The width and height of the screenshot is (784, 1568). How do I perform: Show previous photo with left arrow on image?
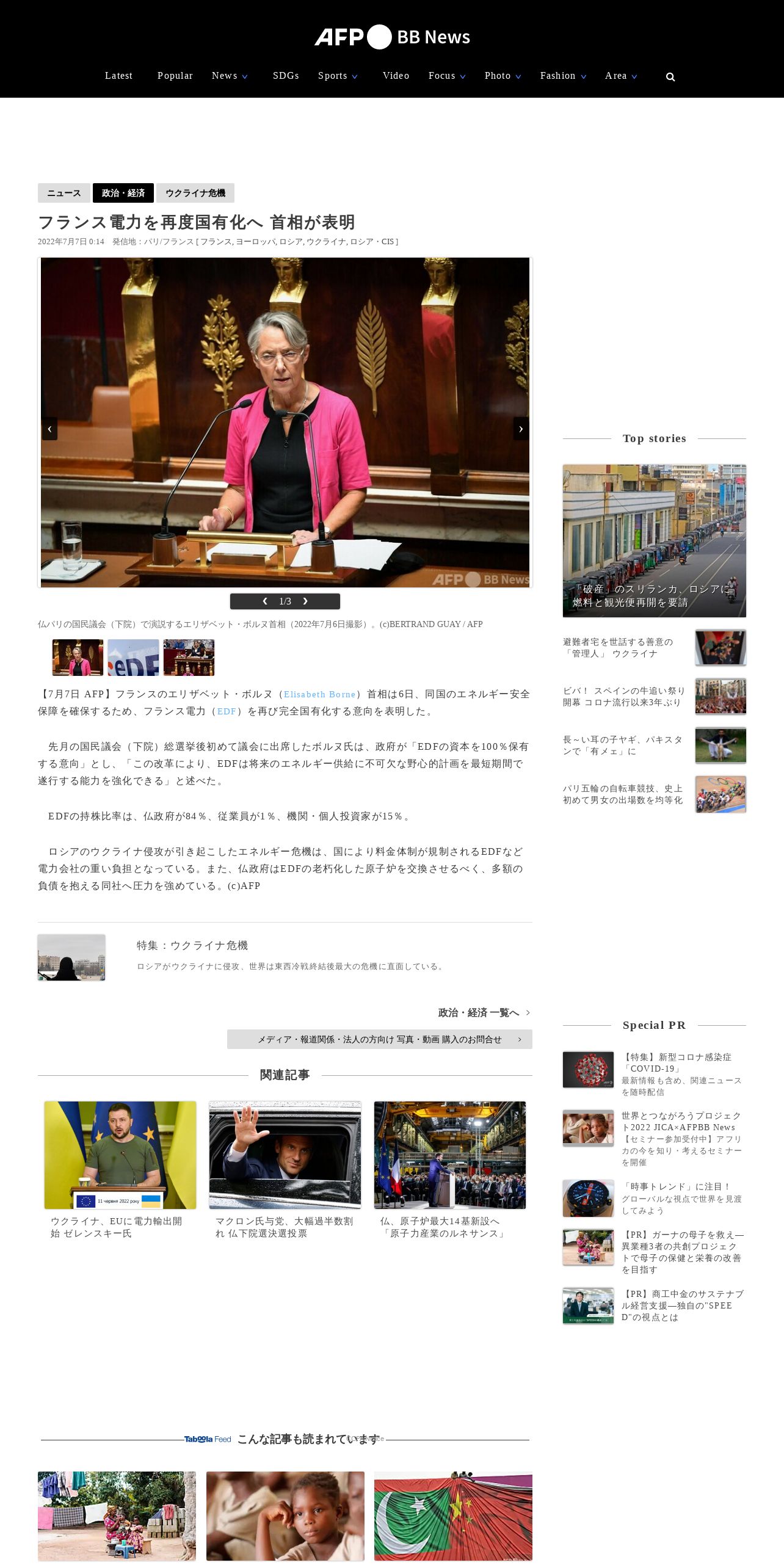pos(49,429)
